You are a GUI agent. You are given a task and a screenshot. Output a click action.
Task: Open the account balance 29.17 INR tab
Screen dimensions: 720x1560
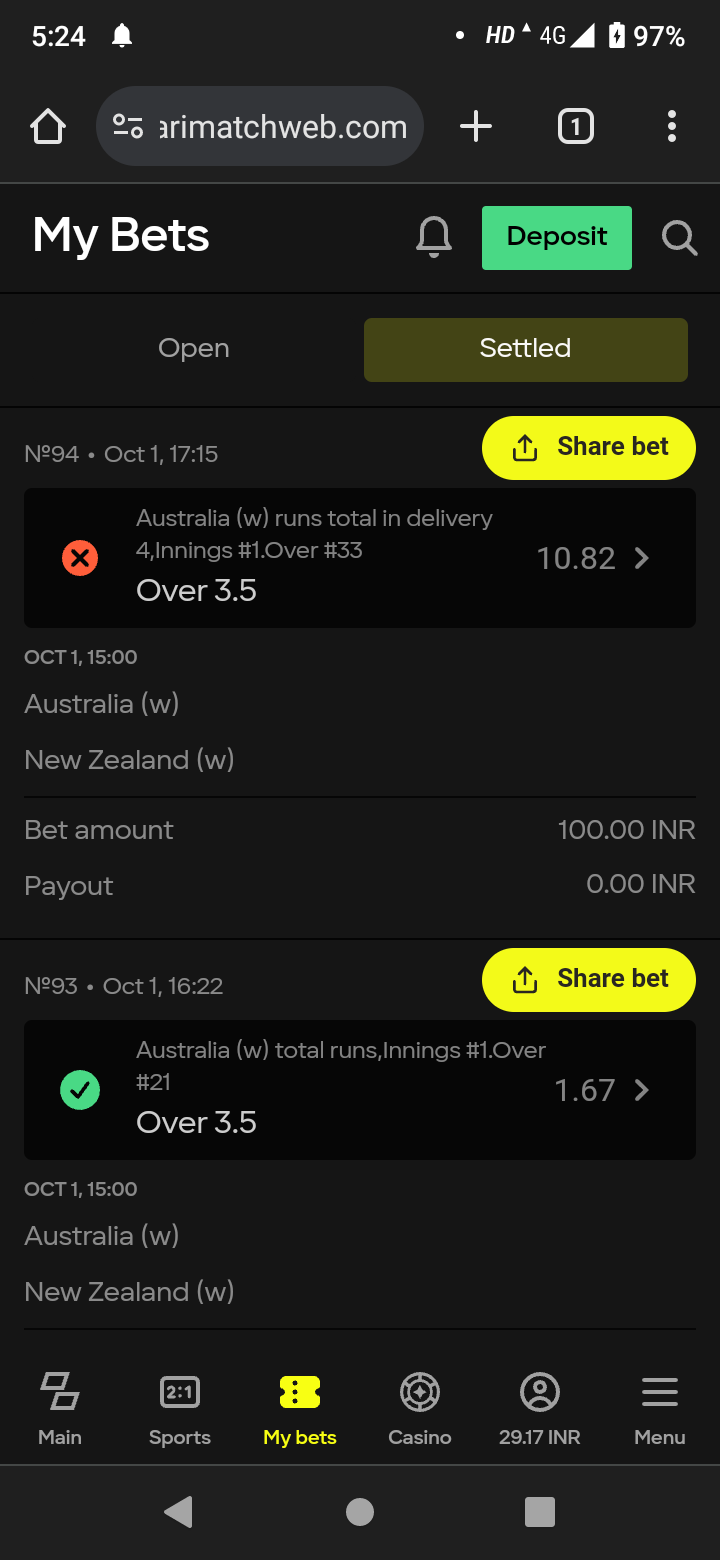point(540,1410)
